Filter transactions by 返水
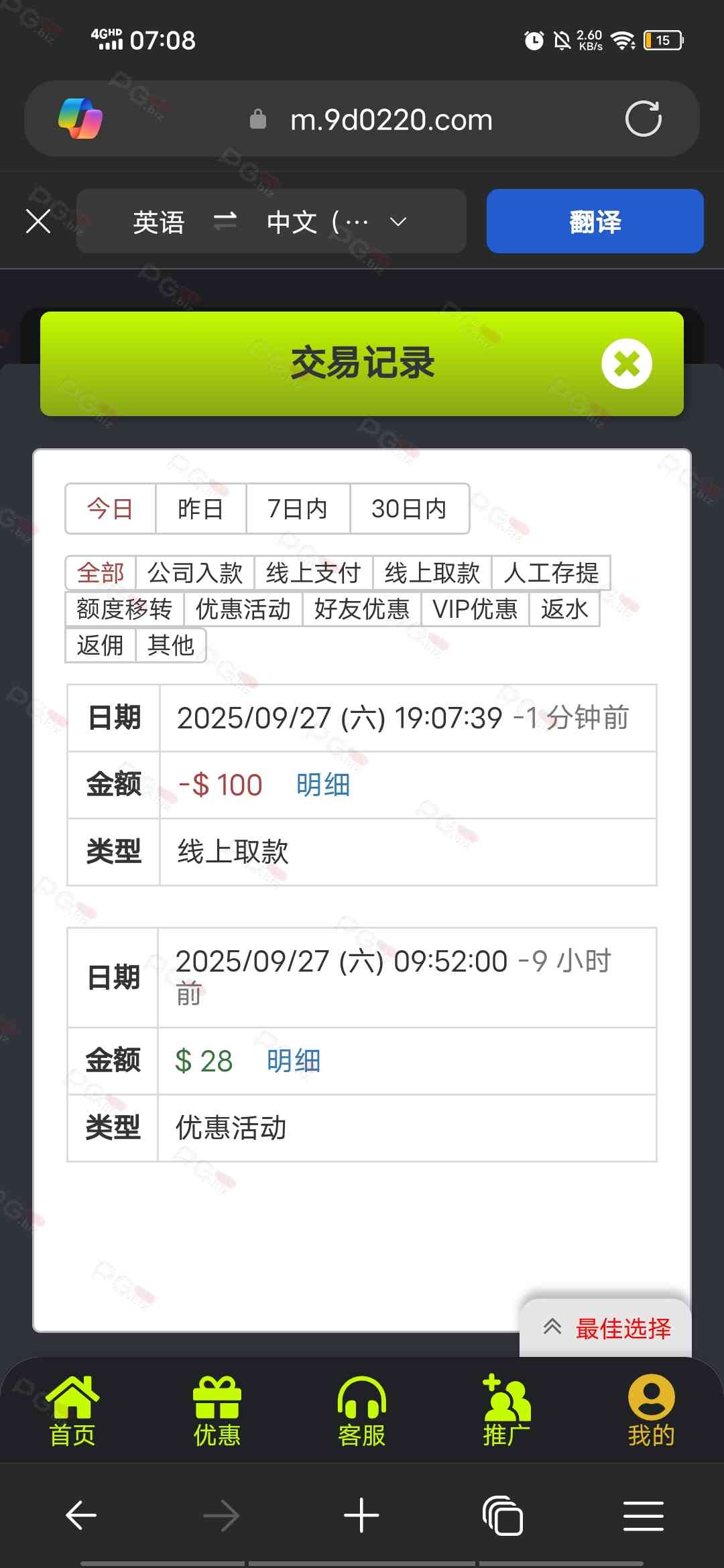The width and height of the screenshot is (724, 1568). 564,609
